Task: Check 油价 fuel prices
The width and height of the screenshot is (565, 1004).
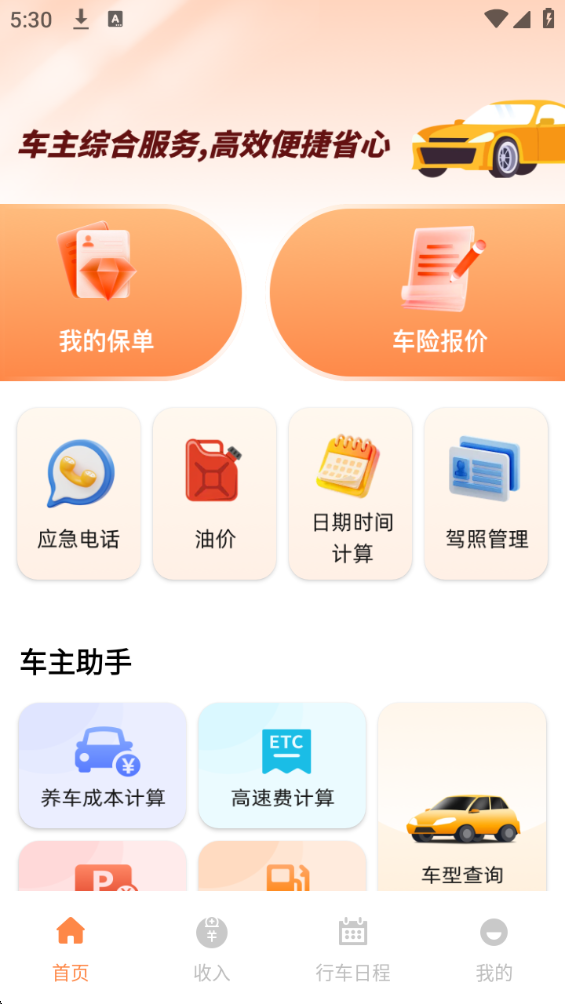Action: [215, 494]
